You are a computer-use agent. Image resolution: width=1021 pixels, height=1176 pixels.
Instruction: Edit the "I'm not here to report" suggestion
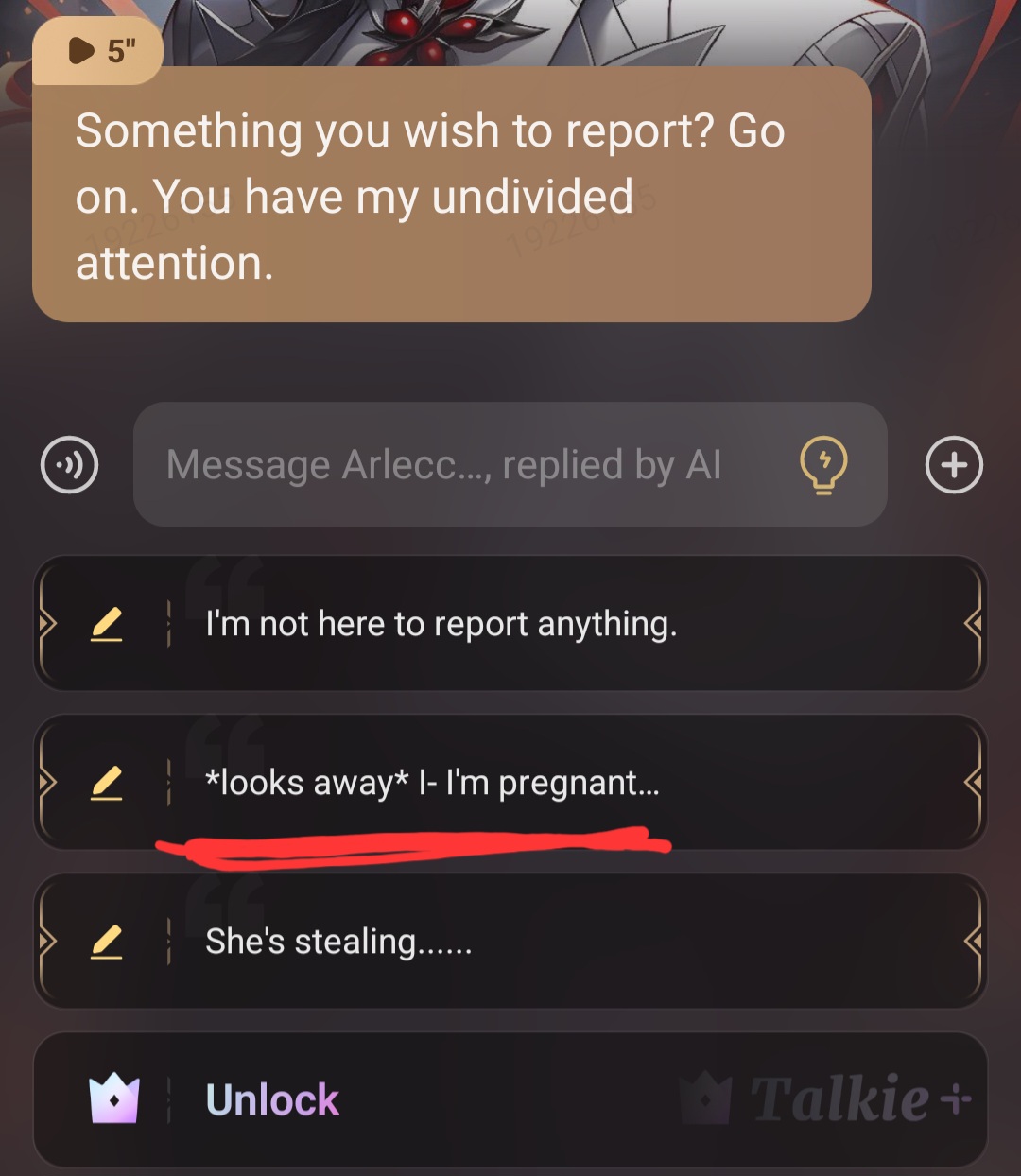click(107, 624)
